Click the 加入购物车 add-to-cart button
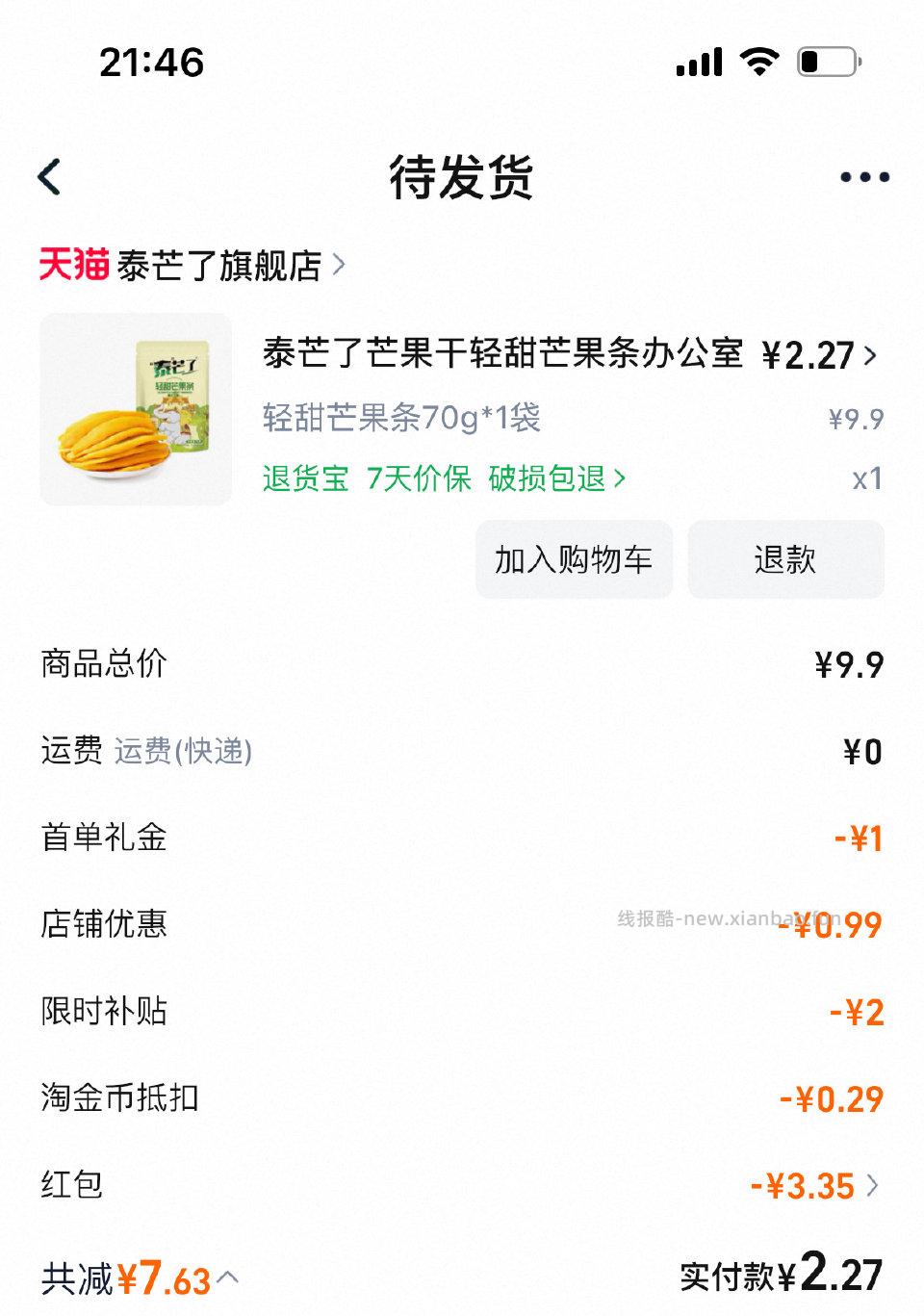Screen dimensions: 924x1316 click(574, 559)
